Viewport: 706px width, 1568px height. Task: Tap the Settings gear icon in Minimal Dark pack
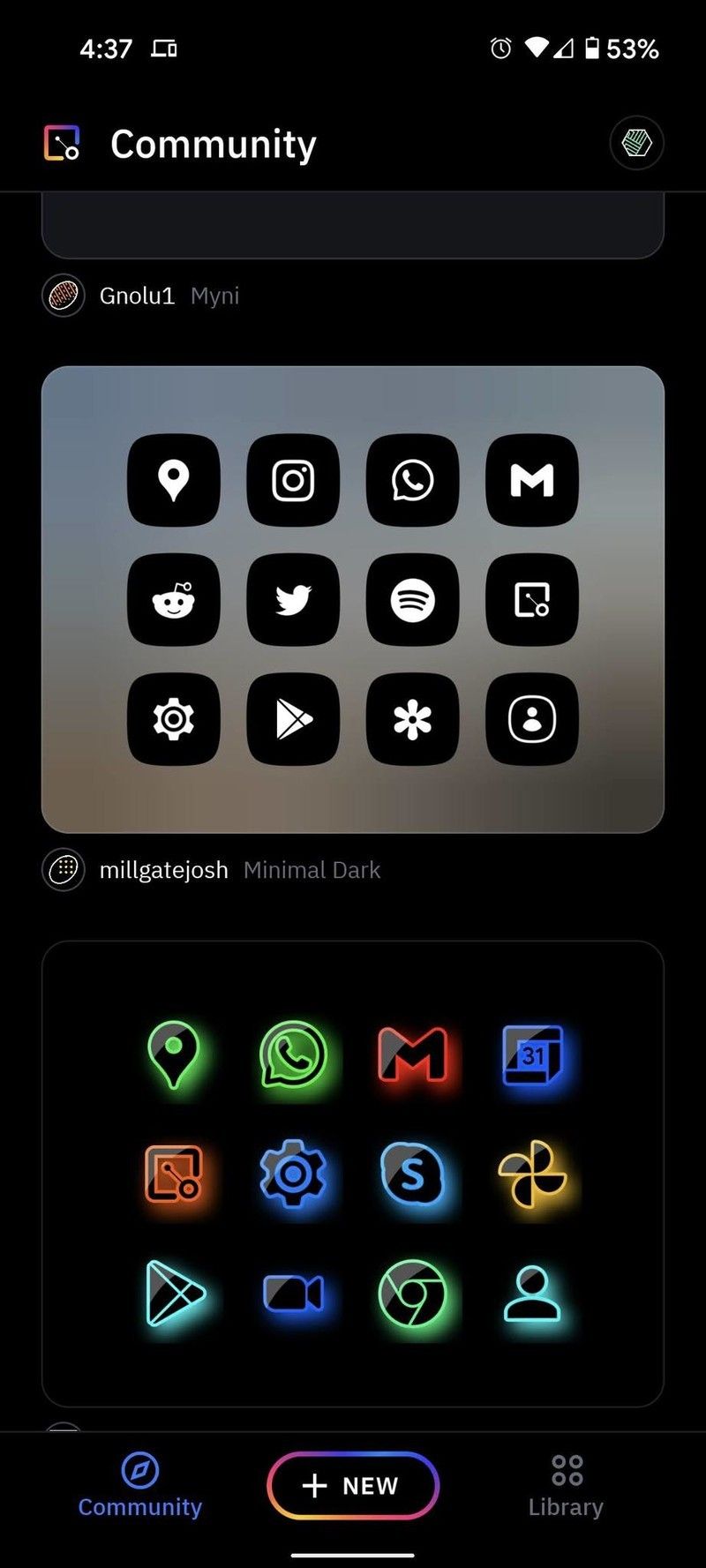[x=173, y=718]
